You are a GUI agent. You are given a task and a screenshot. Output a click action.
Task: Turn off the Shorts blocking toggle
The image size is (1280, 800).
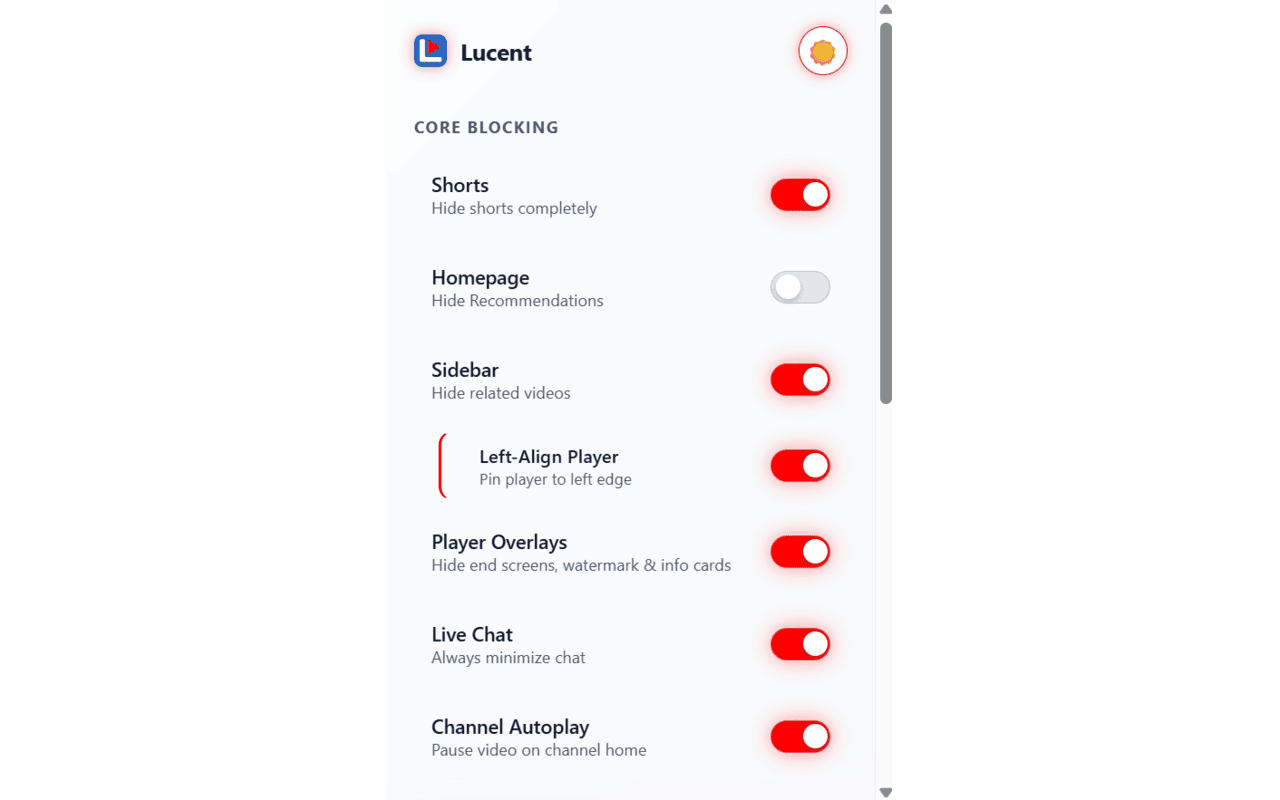[x=800, y=195]
